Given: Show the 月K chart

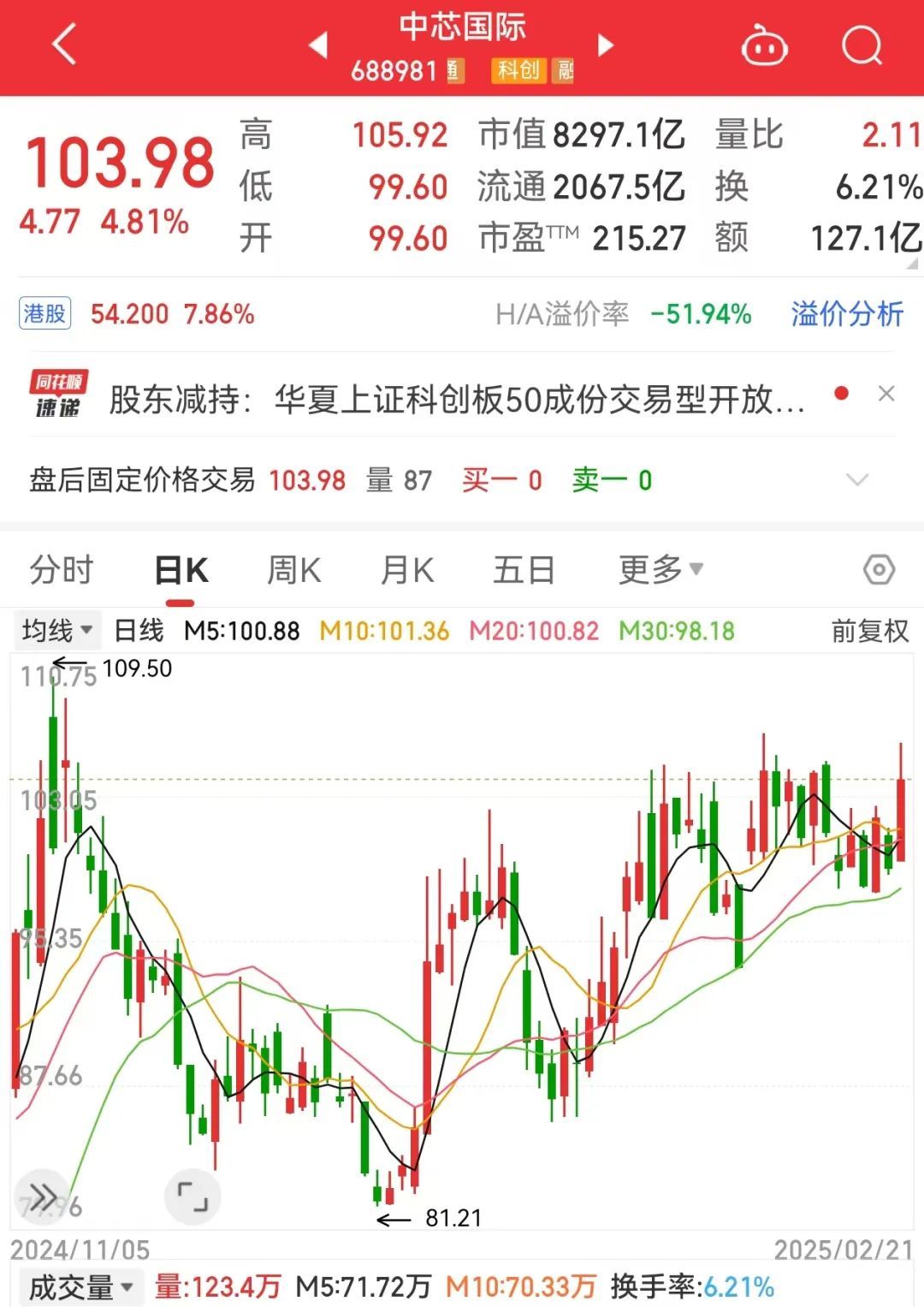Looking at the screenshot, I should coord(406,570).
